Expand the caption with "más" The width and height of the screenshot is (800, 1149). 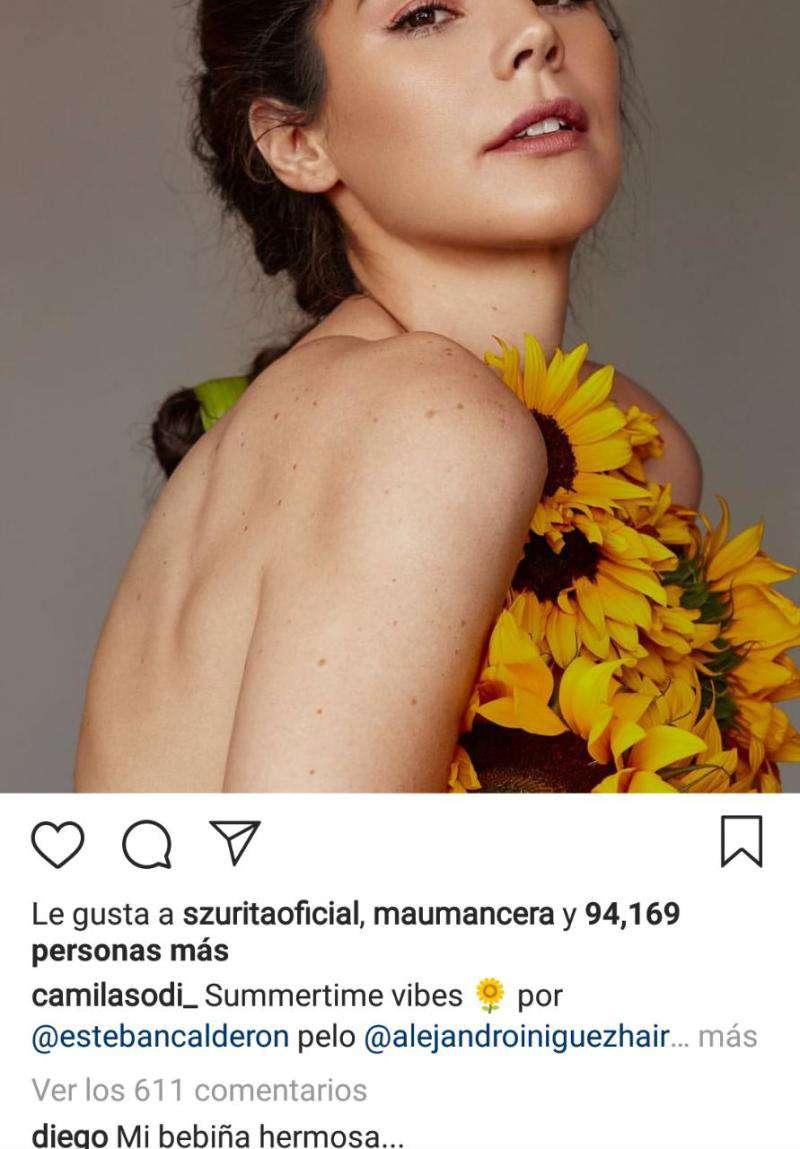(x=728, y=1037)
